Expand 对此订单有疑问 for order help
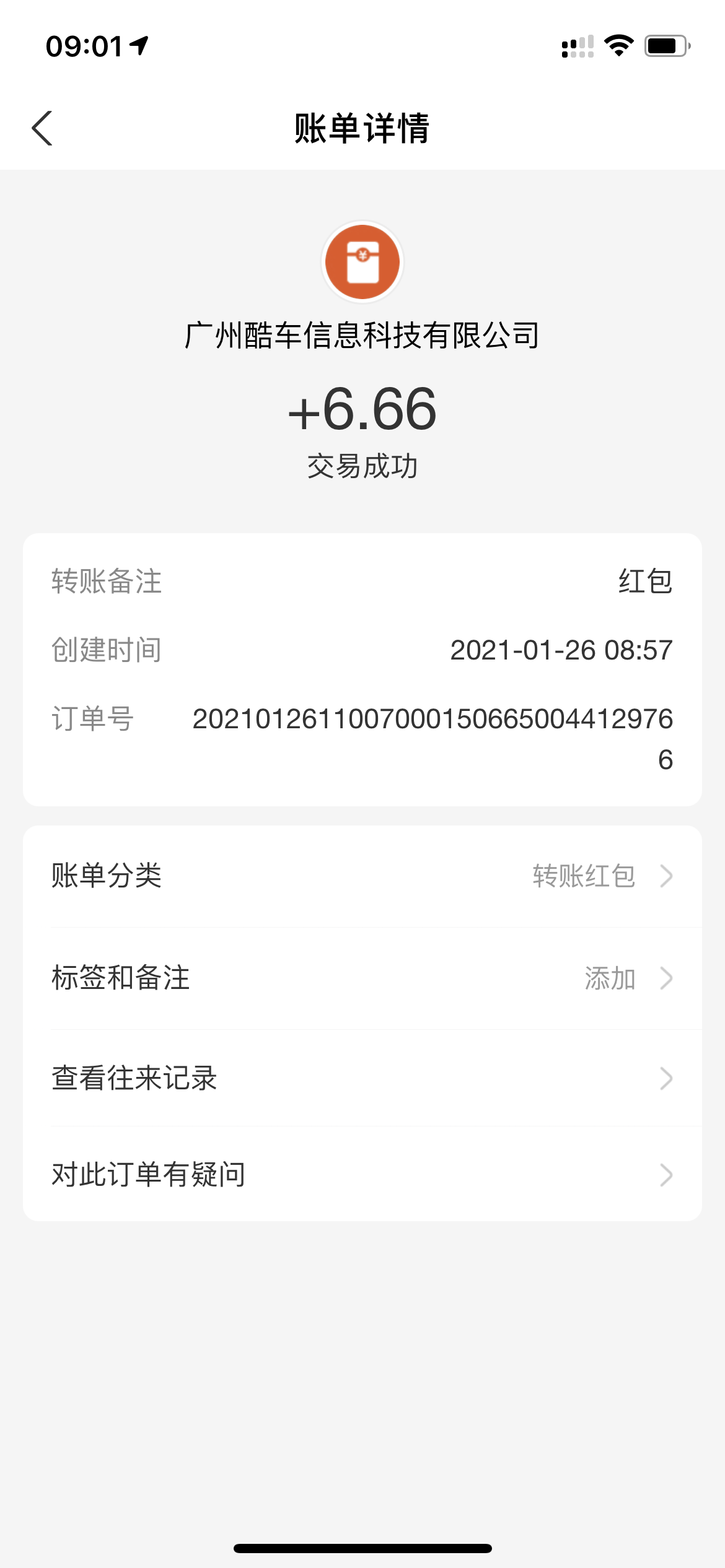725x1568 pixels. click(x=362, y=1175)
